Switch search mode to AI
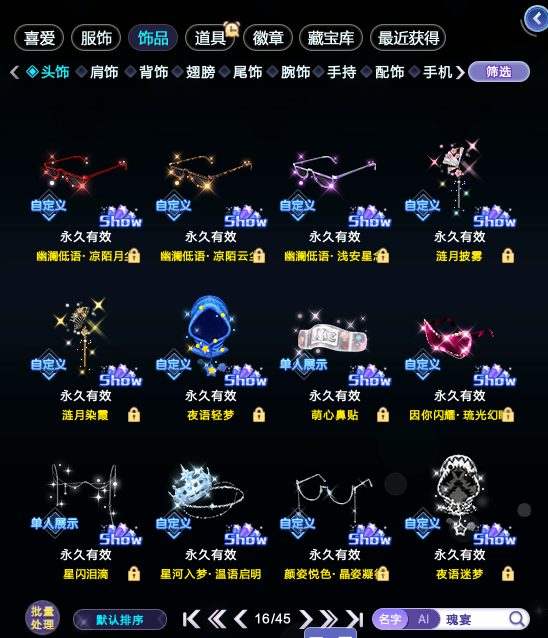 click(424, 619)
